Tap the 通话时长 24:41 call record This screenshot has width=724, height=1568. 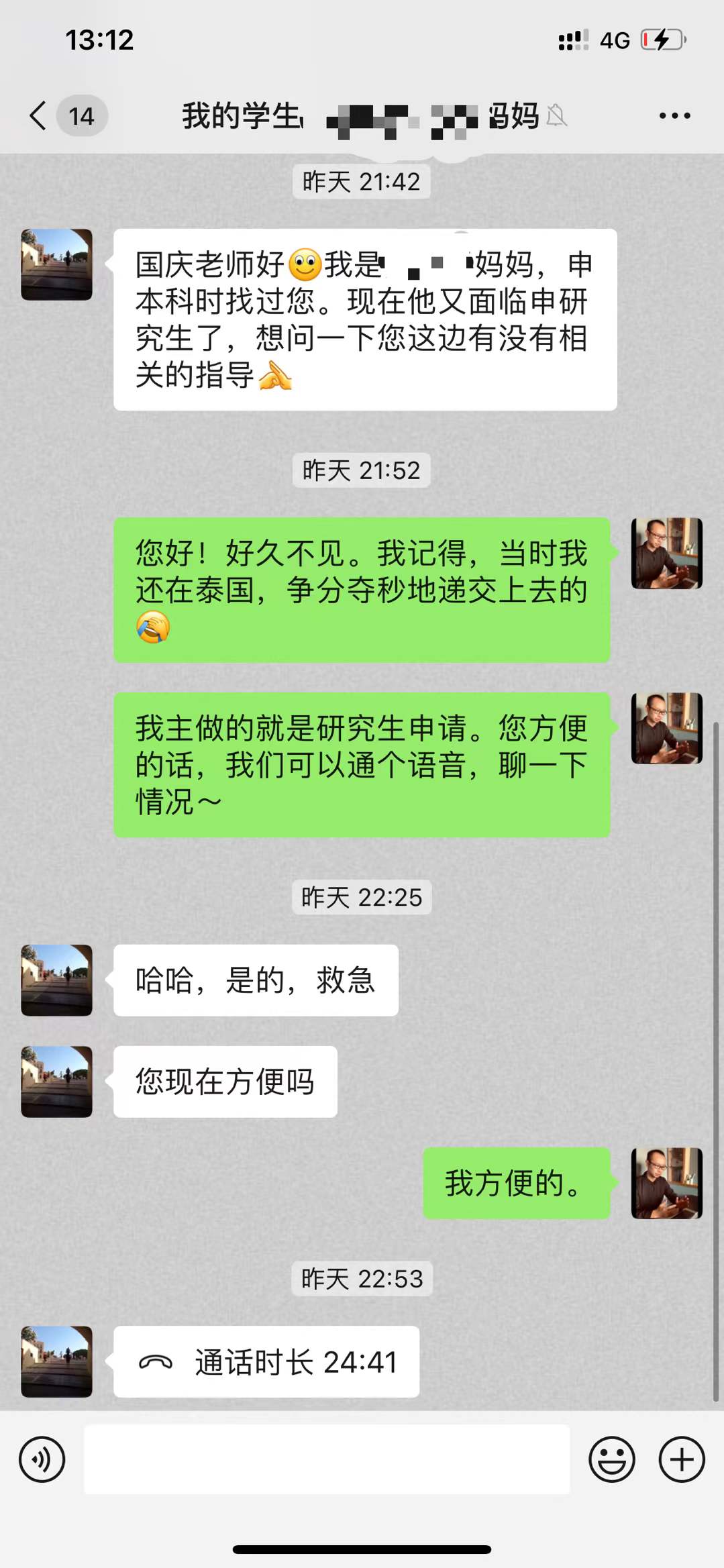coord(266,1362)
